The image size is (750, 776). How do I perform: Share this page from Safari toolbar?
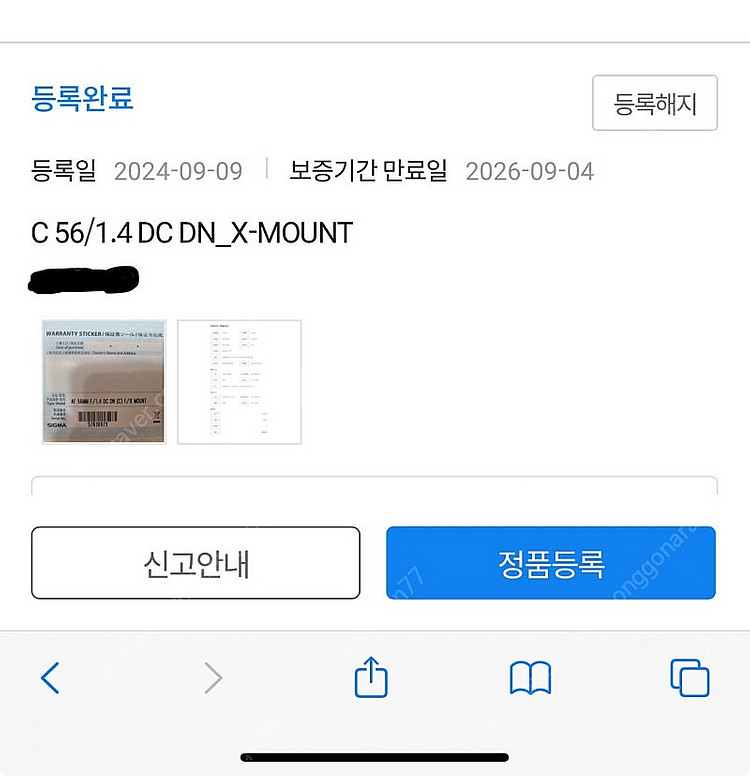point(371,678)
